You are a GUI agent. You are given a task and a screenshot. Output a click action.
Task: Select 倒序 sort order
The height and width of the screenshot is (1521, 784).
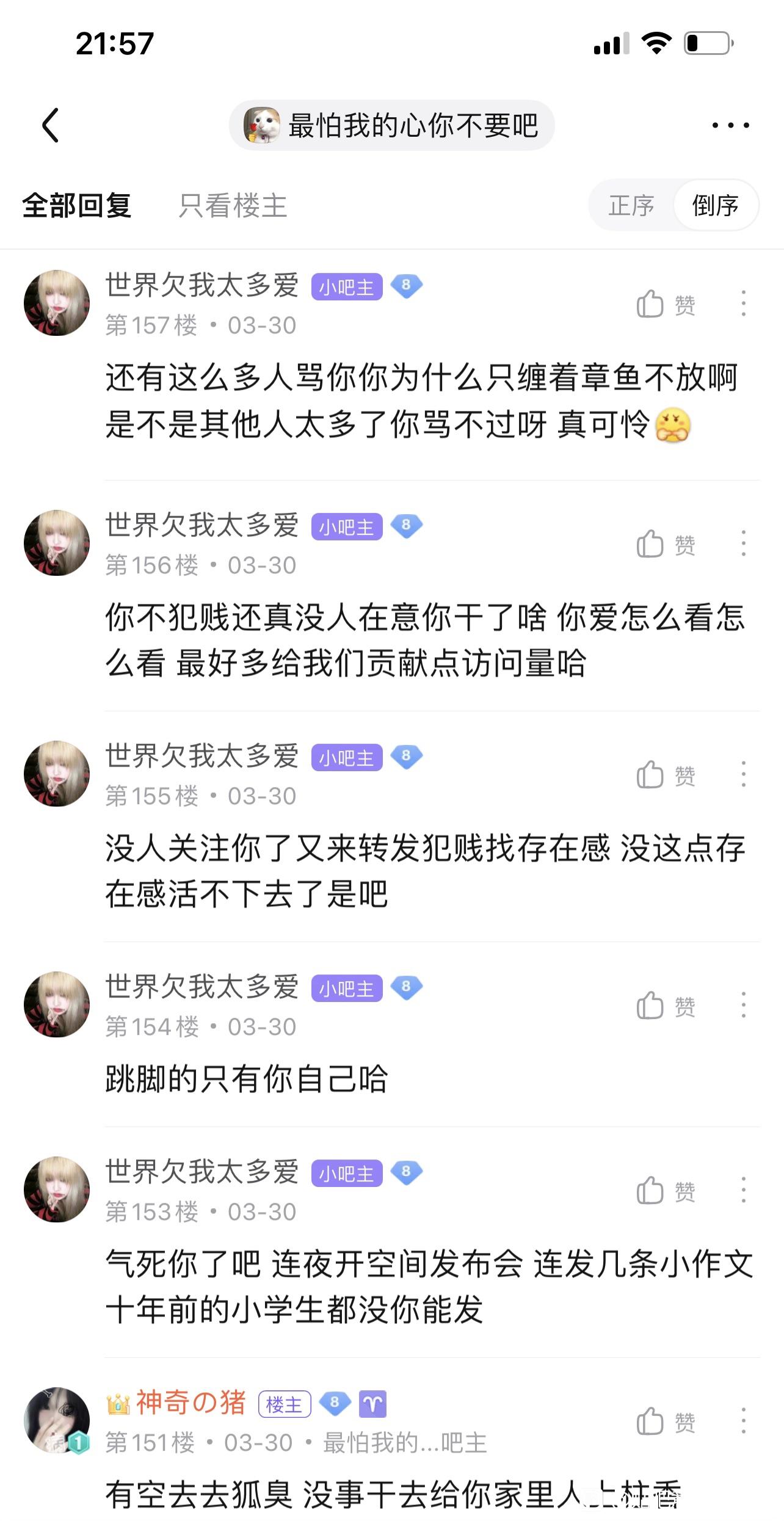716,205
